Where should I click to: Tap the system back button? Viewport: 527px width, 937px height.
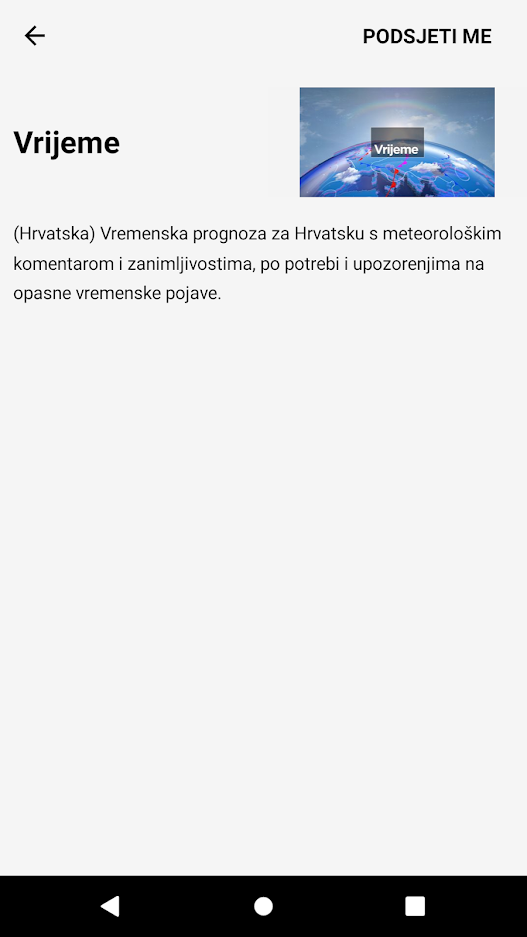pyautogui.click(x=111, y=906)
